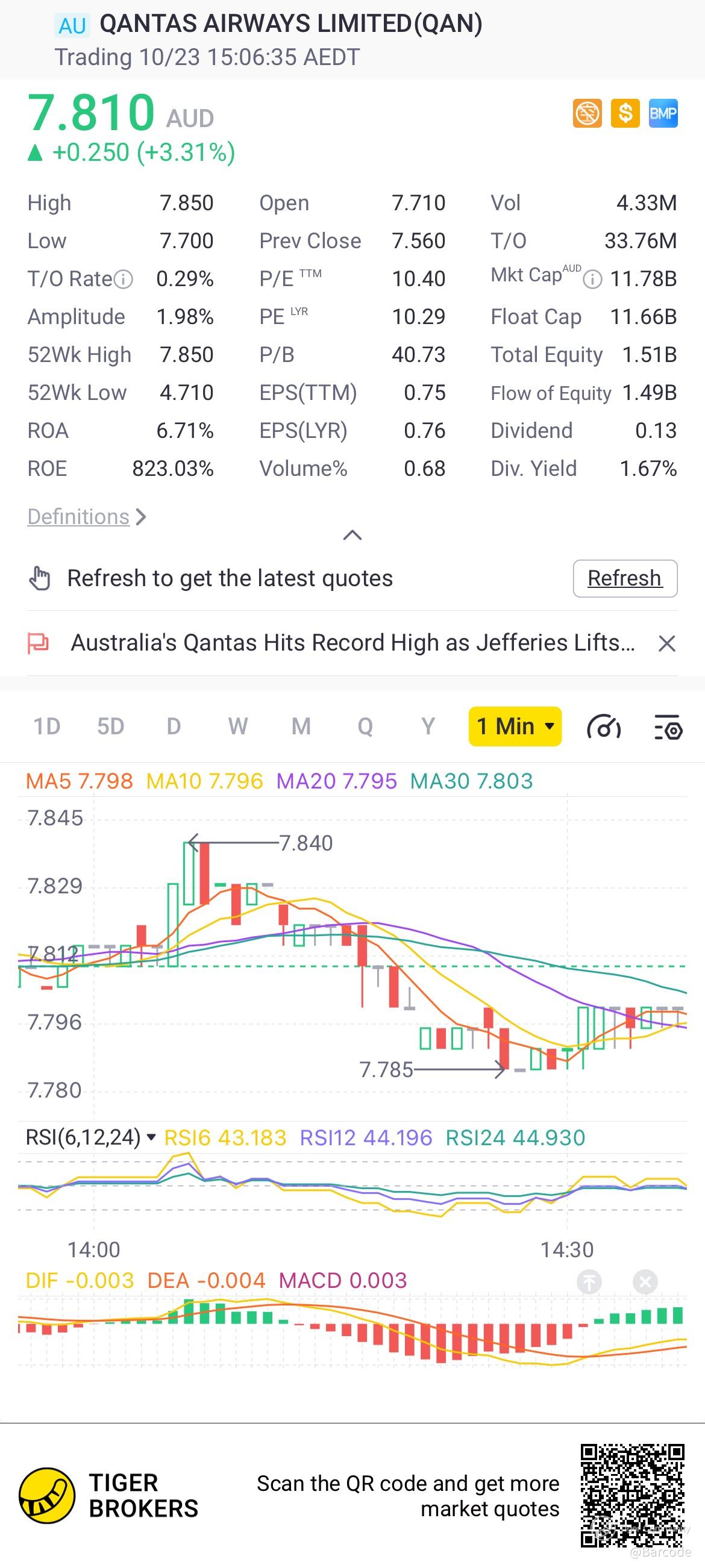Switch to the yearly Y chart
The image size is (705, 1568).
coord(428,726)
